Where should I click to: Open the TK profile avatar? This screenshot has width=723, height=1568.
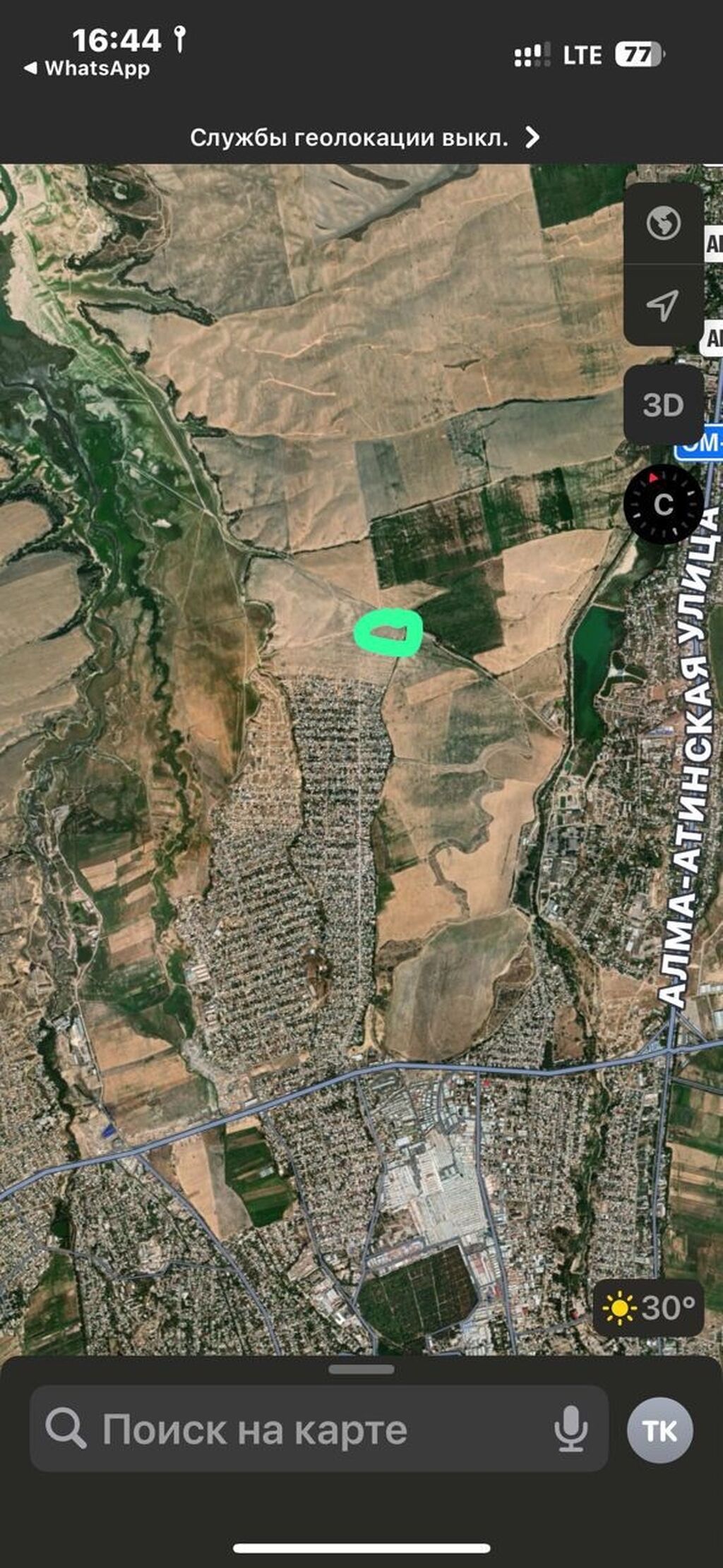[x=660, y=1430]
